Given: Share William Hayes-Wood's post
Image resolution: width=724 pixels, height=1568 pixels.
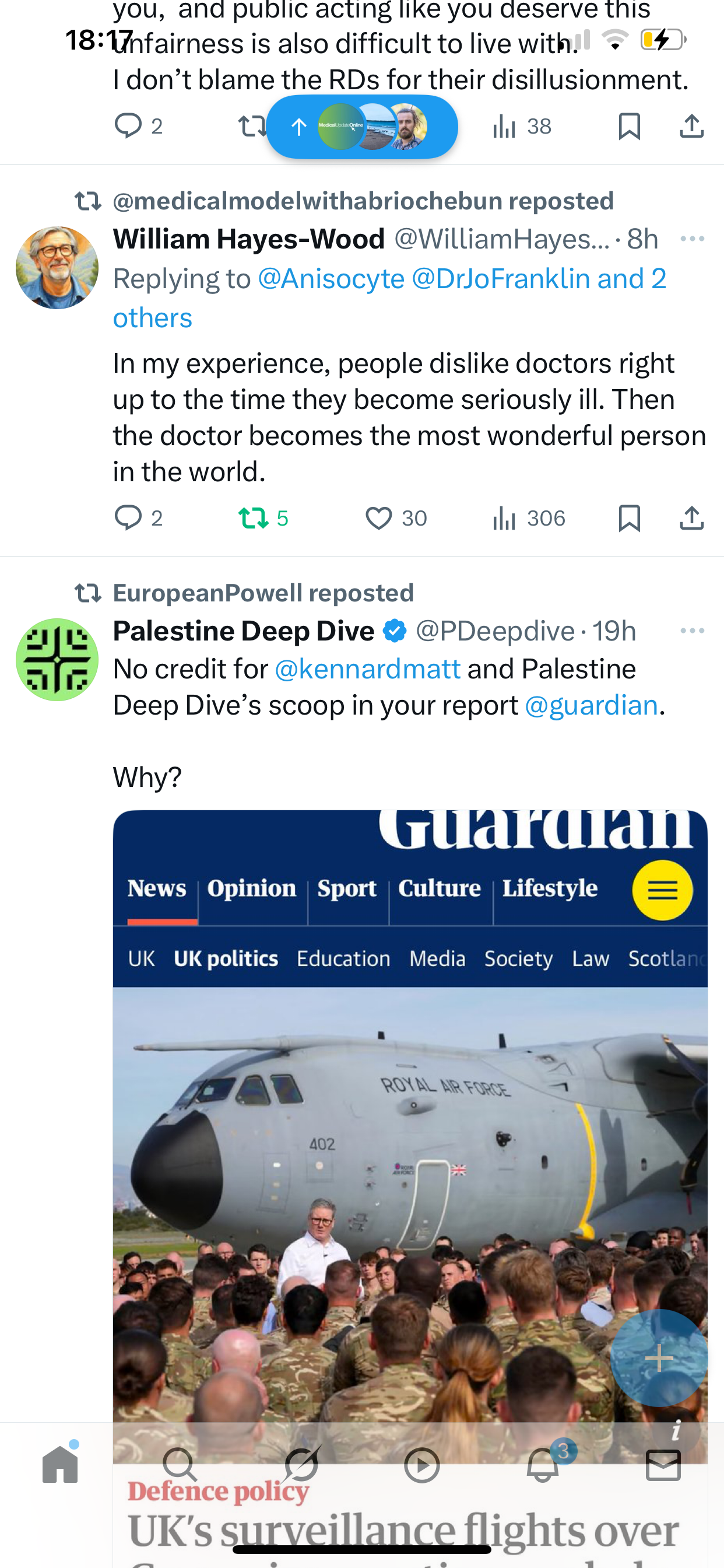Looking at the screenshot, I should (691, 518).
